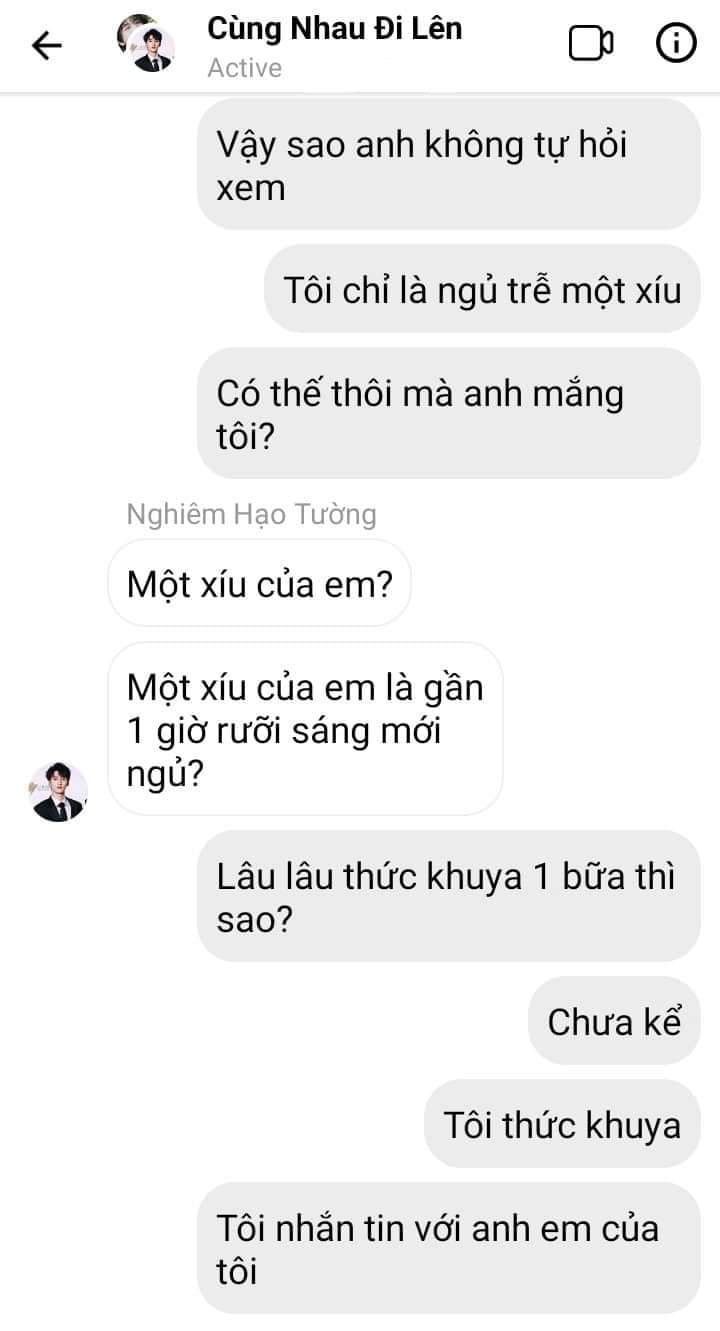Open the Cùng Nhau Đi Lên group header
The width and height of the screenshot is (720, 1331).
click(334, 46)
